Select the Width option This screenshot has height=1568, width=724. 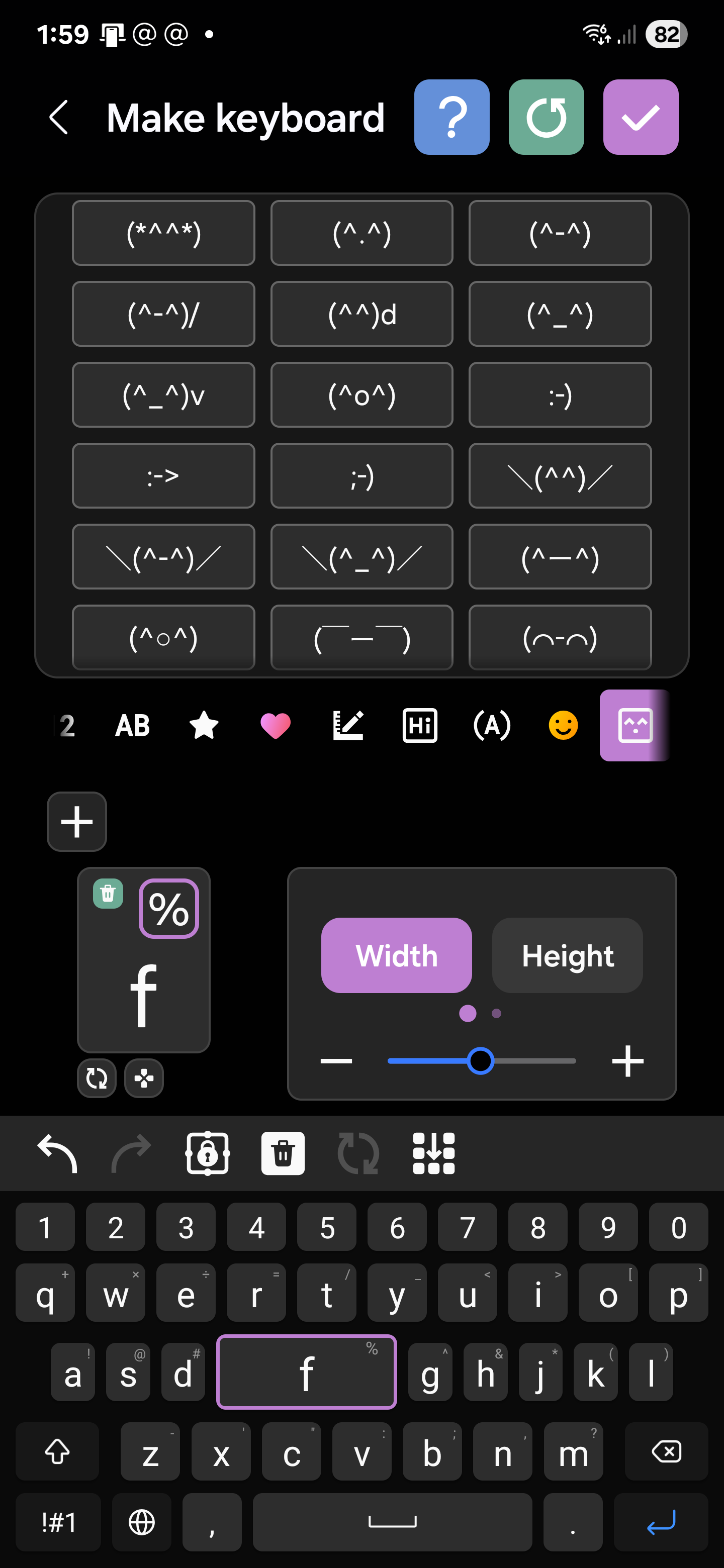396,955
